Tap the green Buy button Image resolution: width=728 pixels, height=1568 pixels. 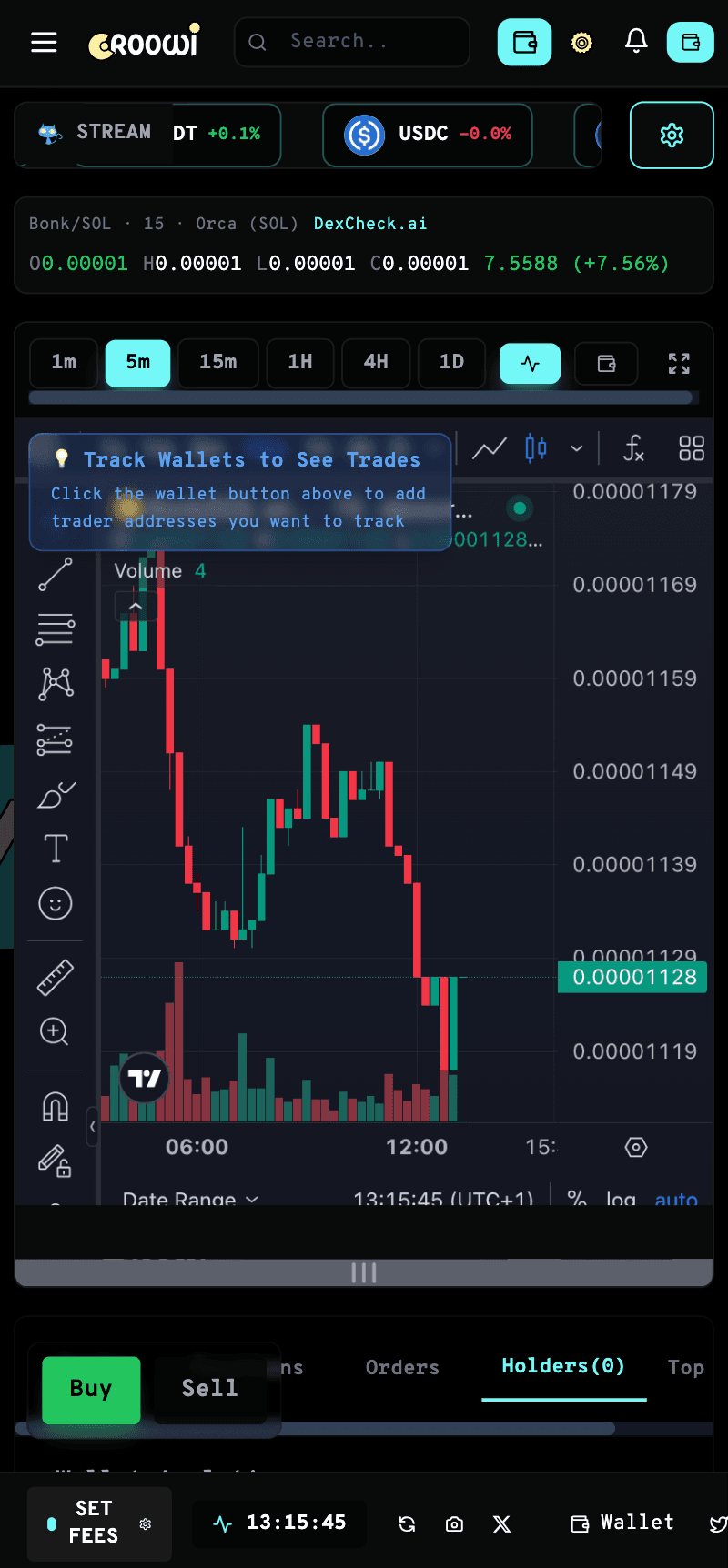tap(91, 1390)
